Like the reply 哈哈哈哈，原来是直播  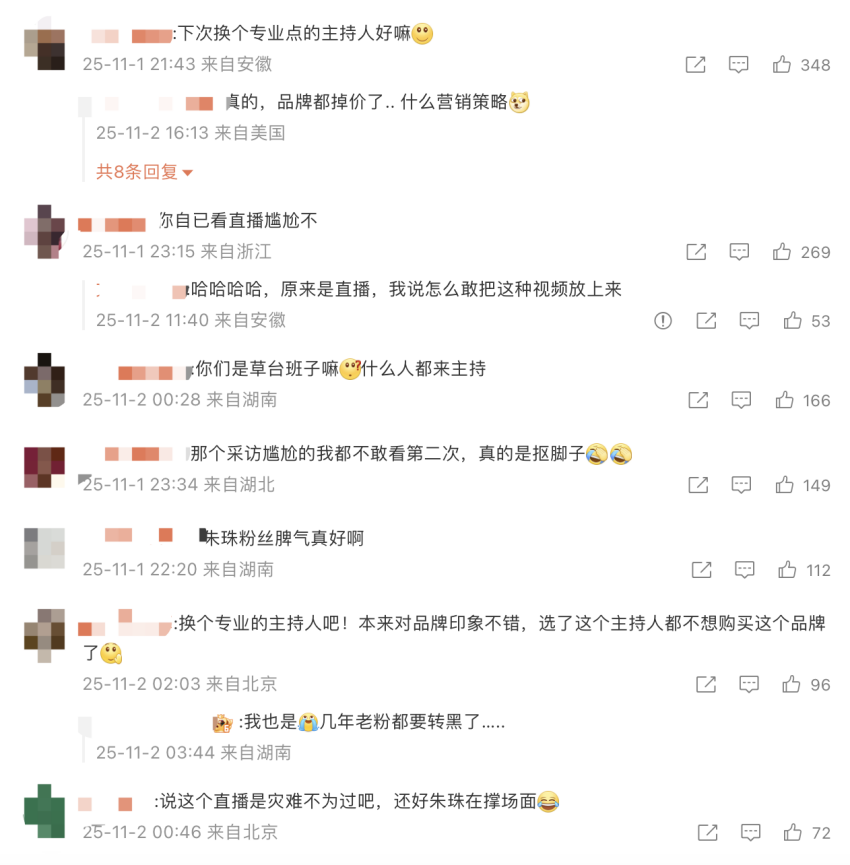(x=792, y=321)
